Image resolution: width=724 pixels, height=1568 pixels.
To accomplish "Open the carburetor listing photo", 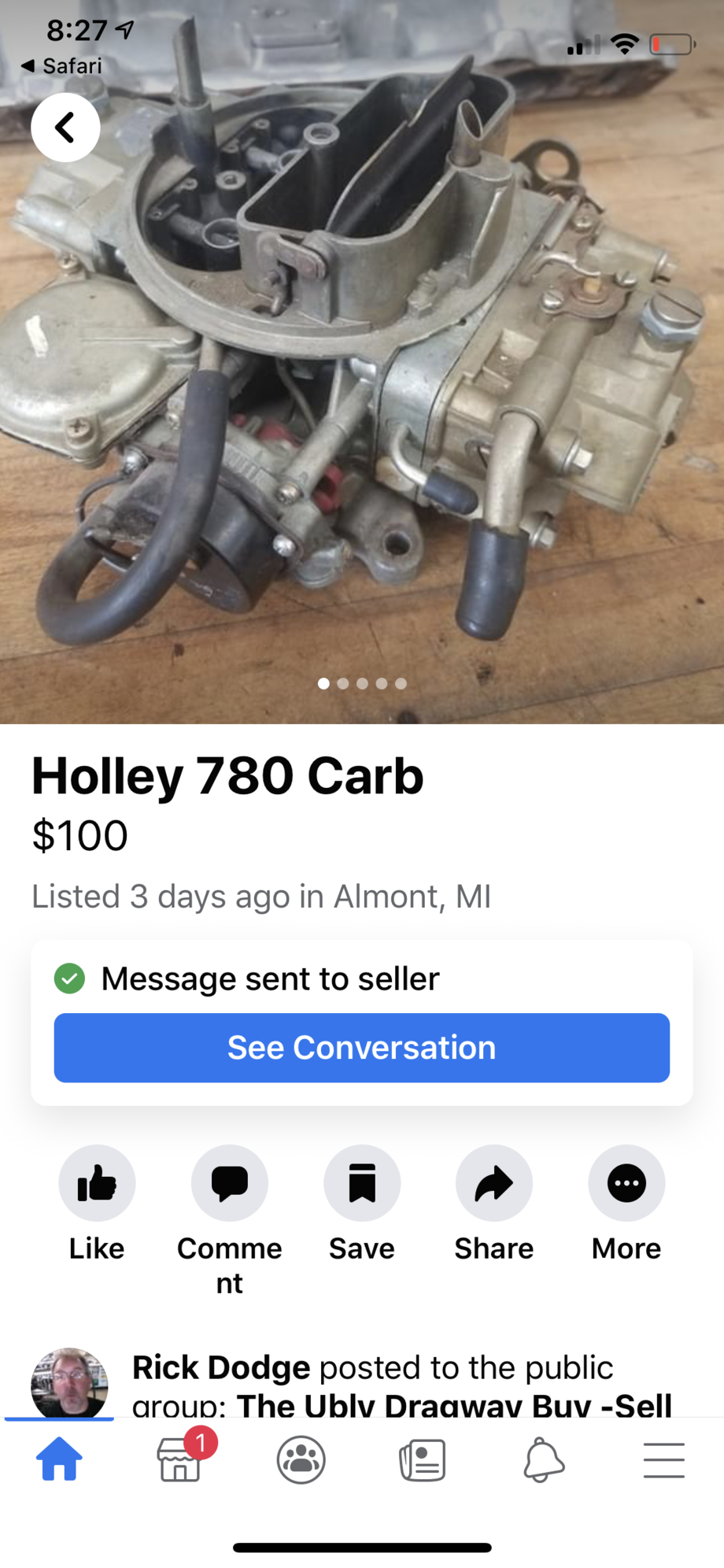I will pos(362,394).
